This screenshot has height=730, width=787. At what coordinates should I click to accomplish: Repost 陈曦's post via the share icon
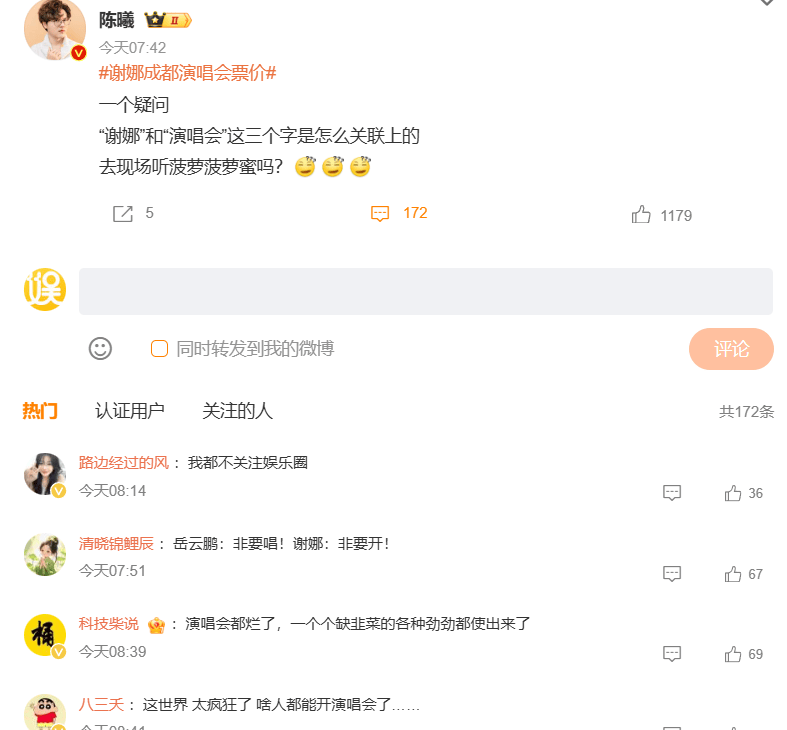(123, 214)
